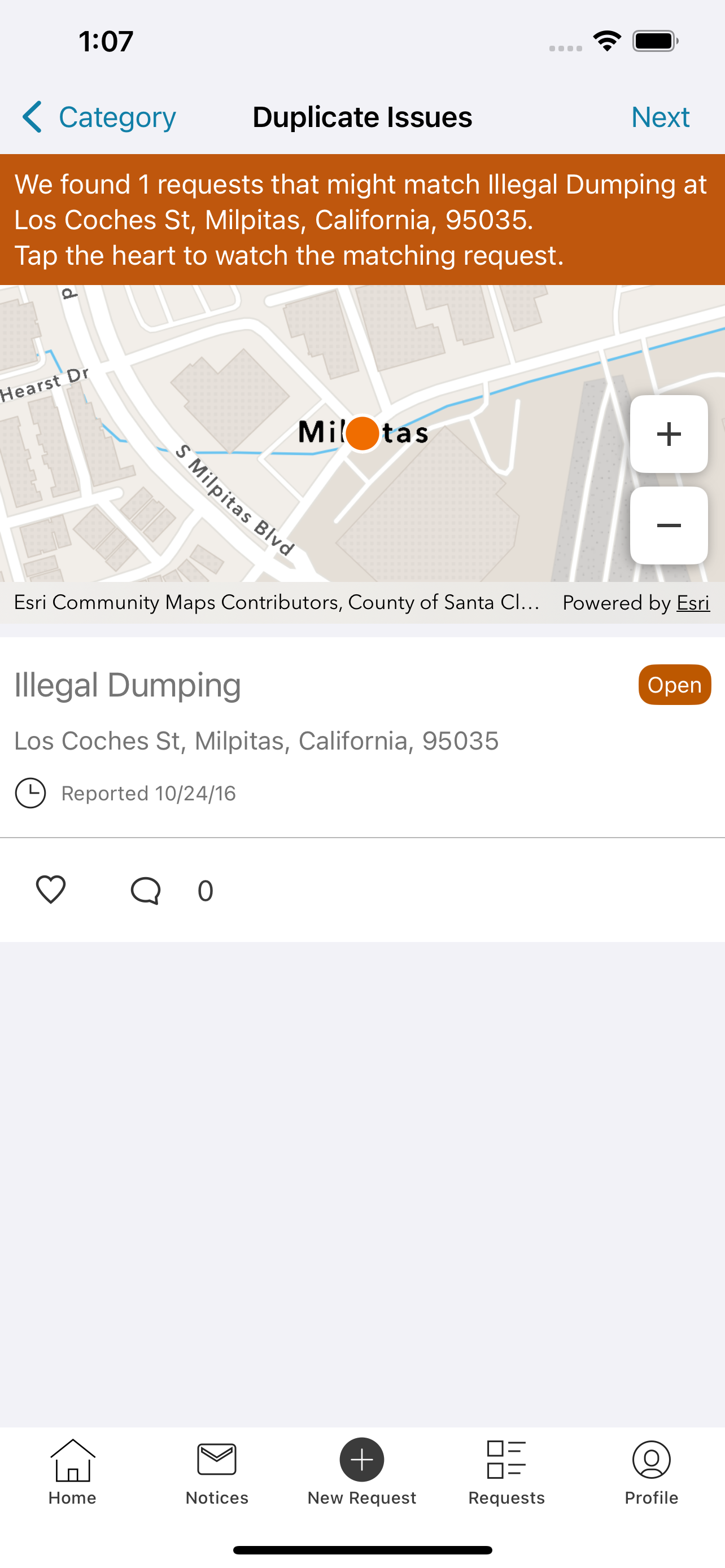Tap the Los Coches St address text
Screen dimensions: 725x1568
pyautogui.click(x=256, y=741)
